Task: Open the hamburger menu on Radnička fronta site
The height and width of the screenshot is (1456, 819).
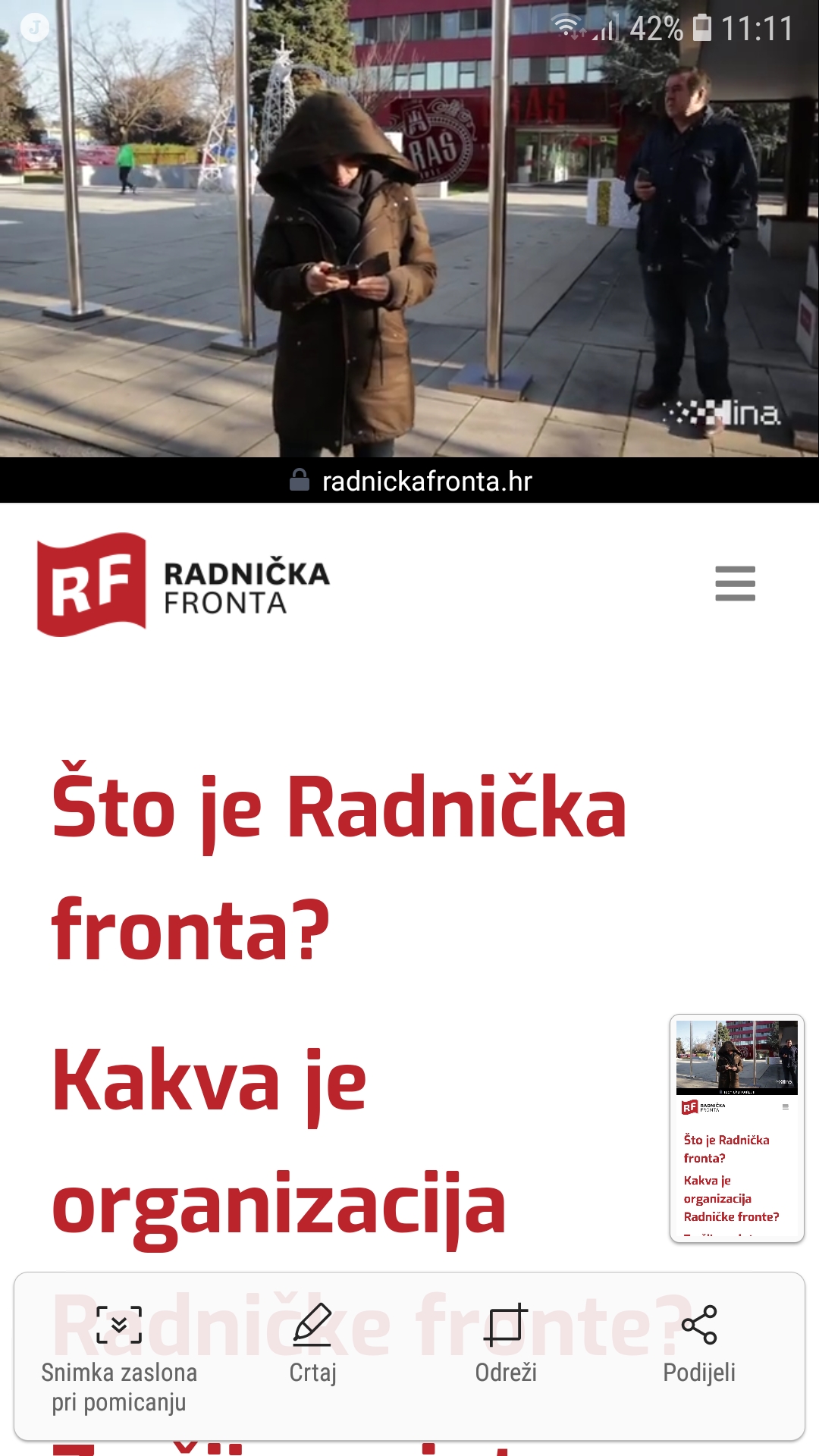Action: tap(735, 583)
